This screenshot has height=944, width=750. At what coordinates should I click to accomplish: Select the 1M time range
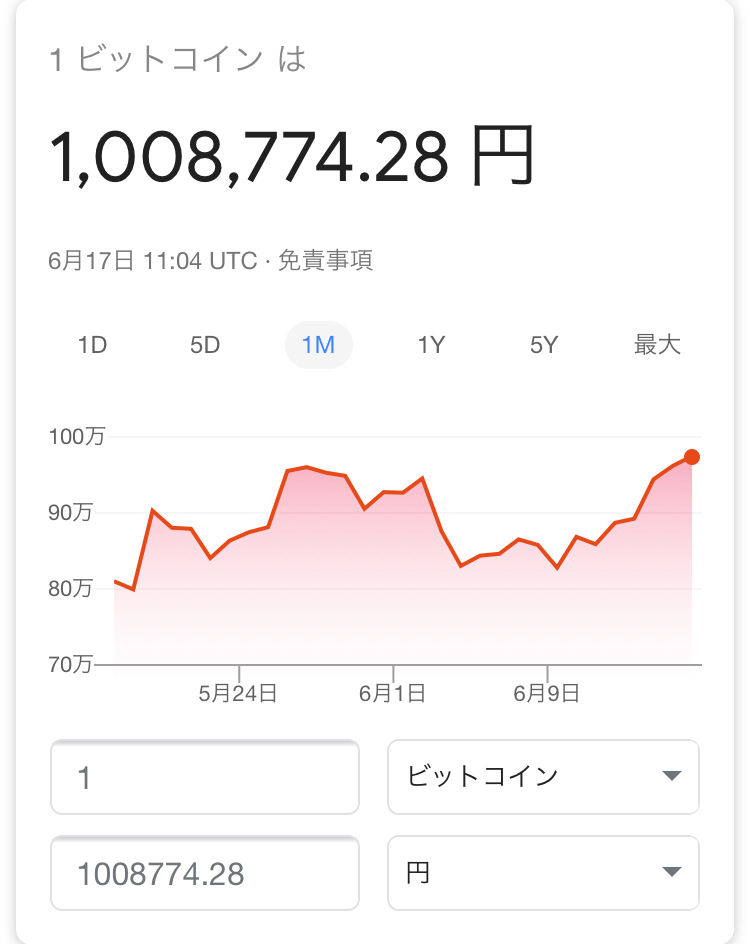(318, 346)
